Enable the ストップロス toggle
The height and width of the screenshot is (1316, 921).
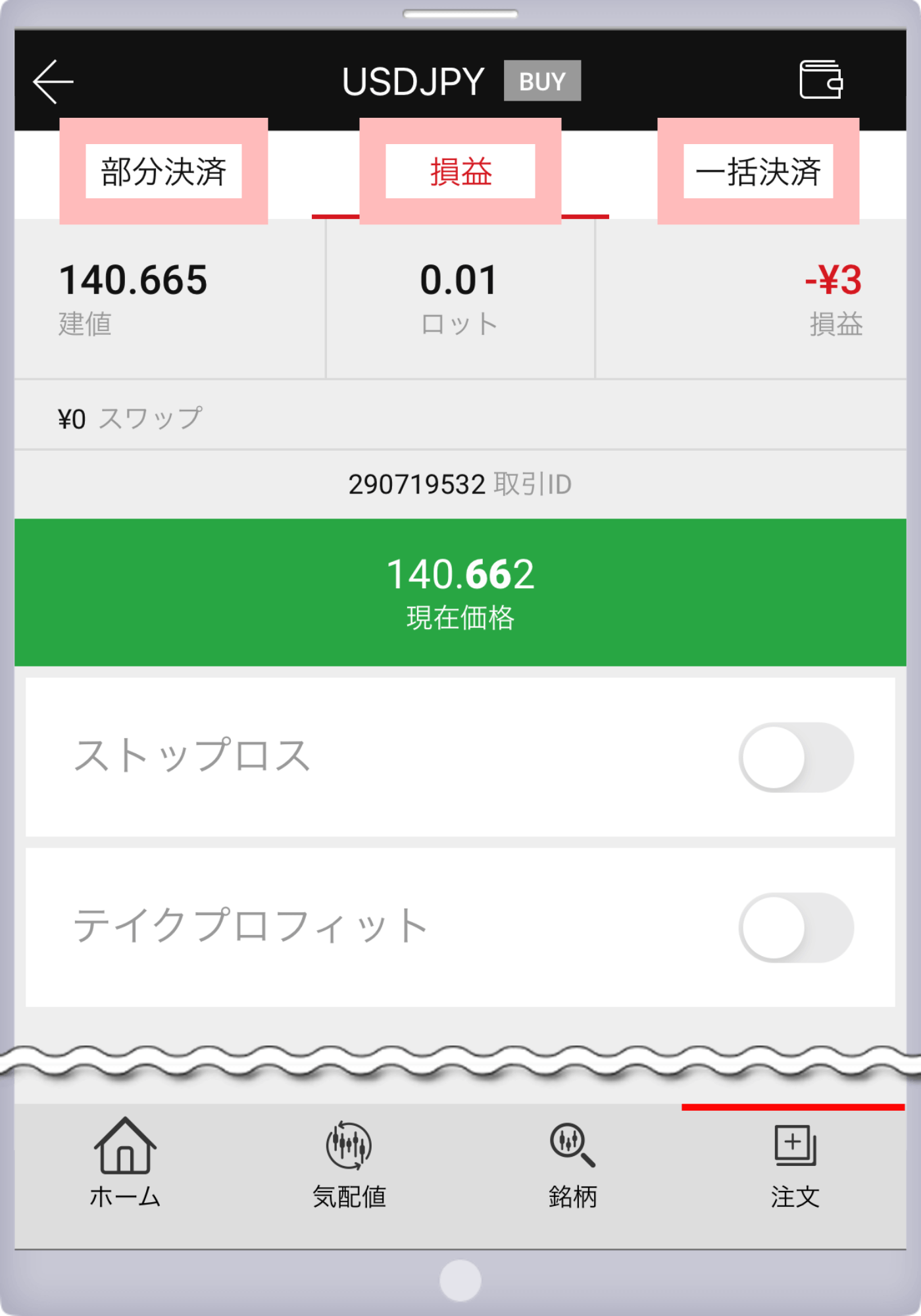tap(795, 757)
